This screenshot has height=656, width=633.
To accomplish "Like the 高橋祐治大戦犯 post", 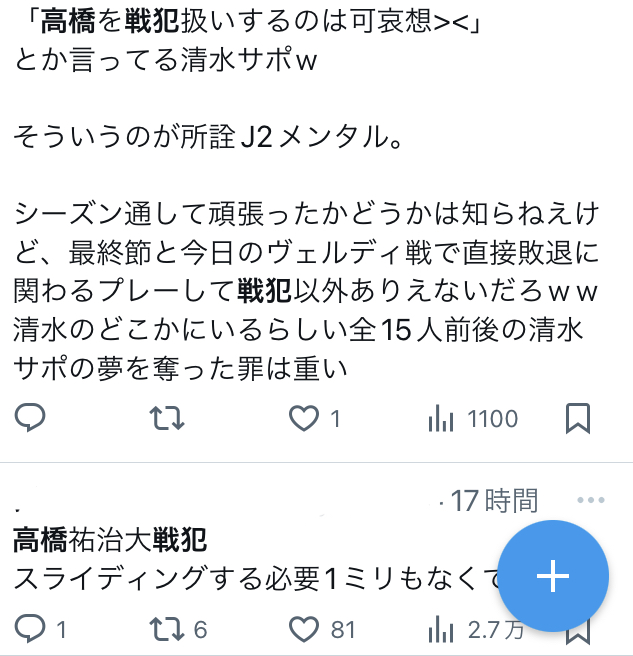I will click(x=304, y=629).
